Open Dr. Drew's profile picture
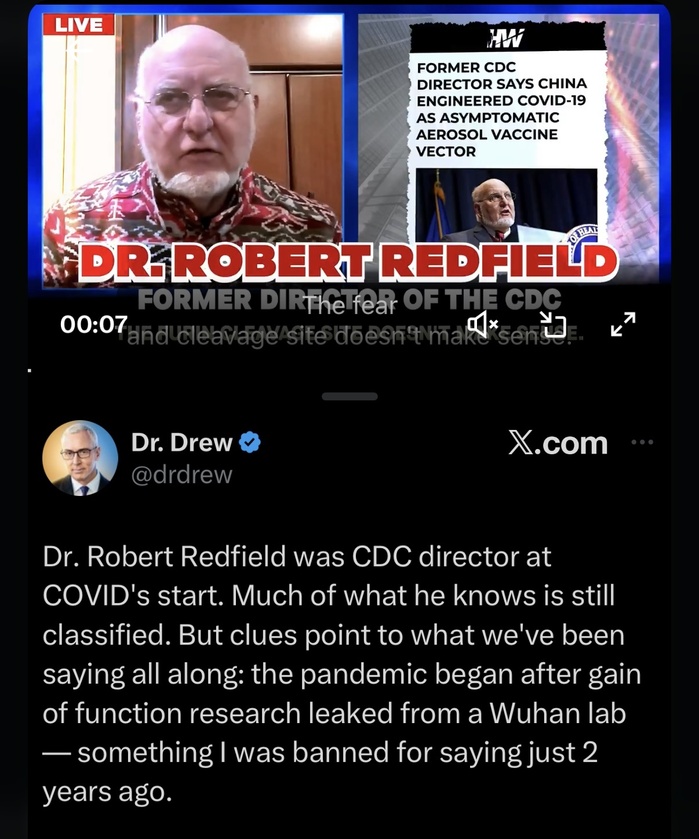This screenshot has height=839, width=699. (x=78, y=458)
